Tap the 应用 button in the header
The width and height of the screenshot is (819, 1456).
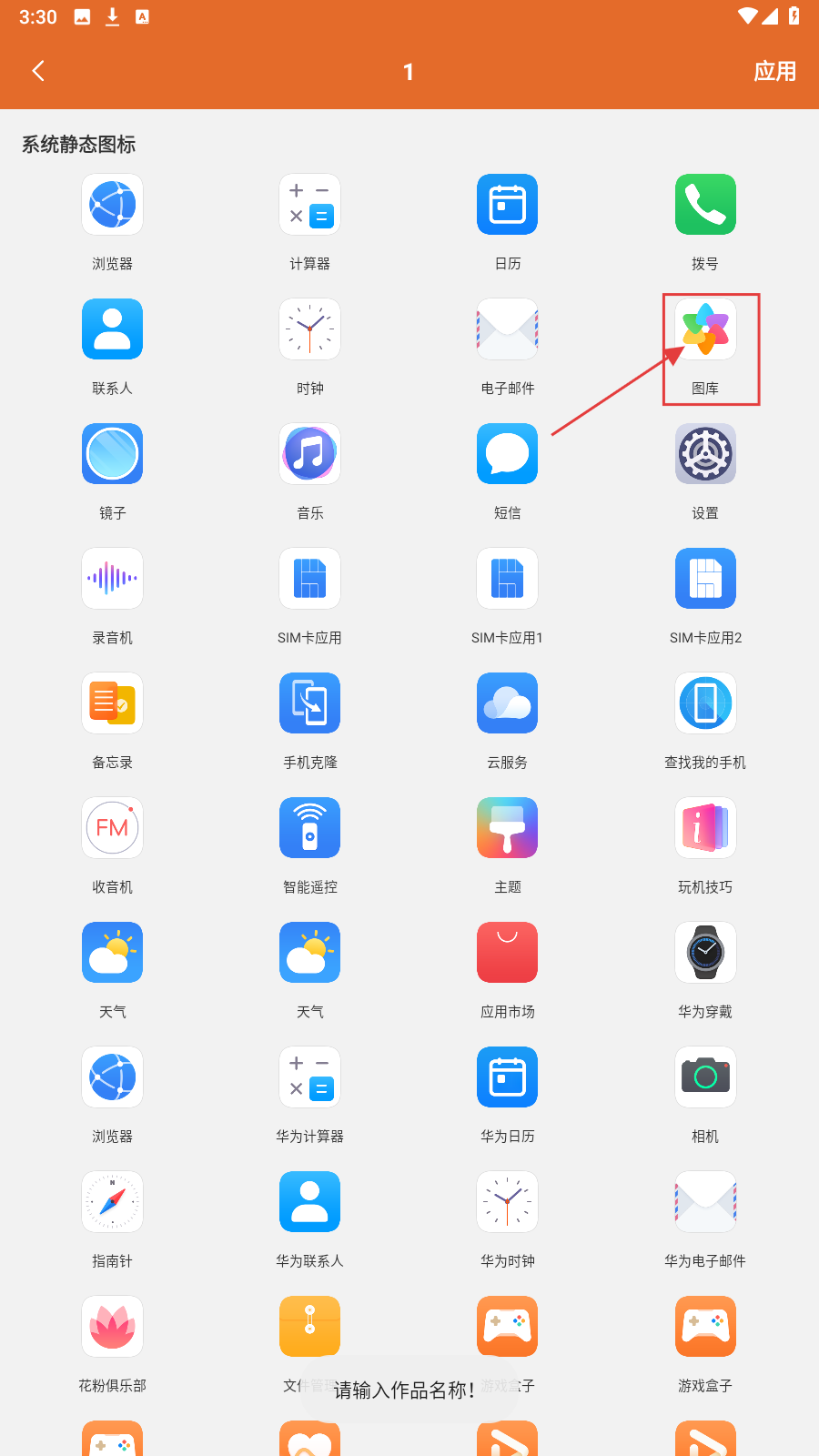(x=774, y=71)
